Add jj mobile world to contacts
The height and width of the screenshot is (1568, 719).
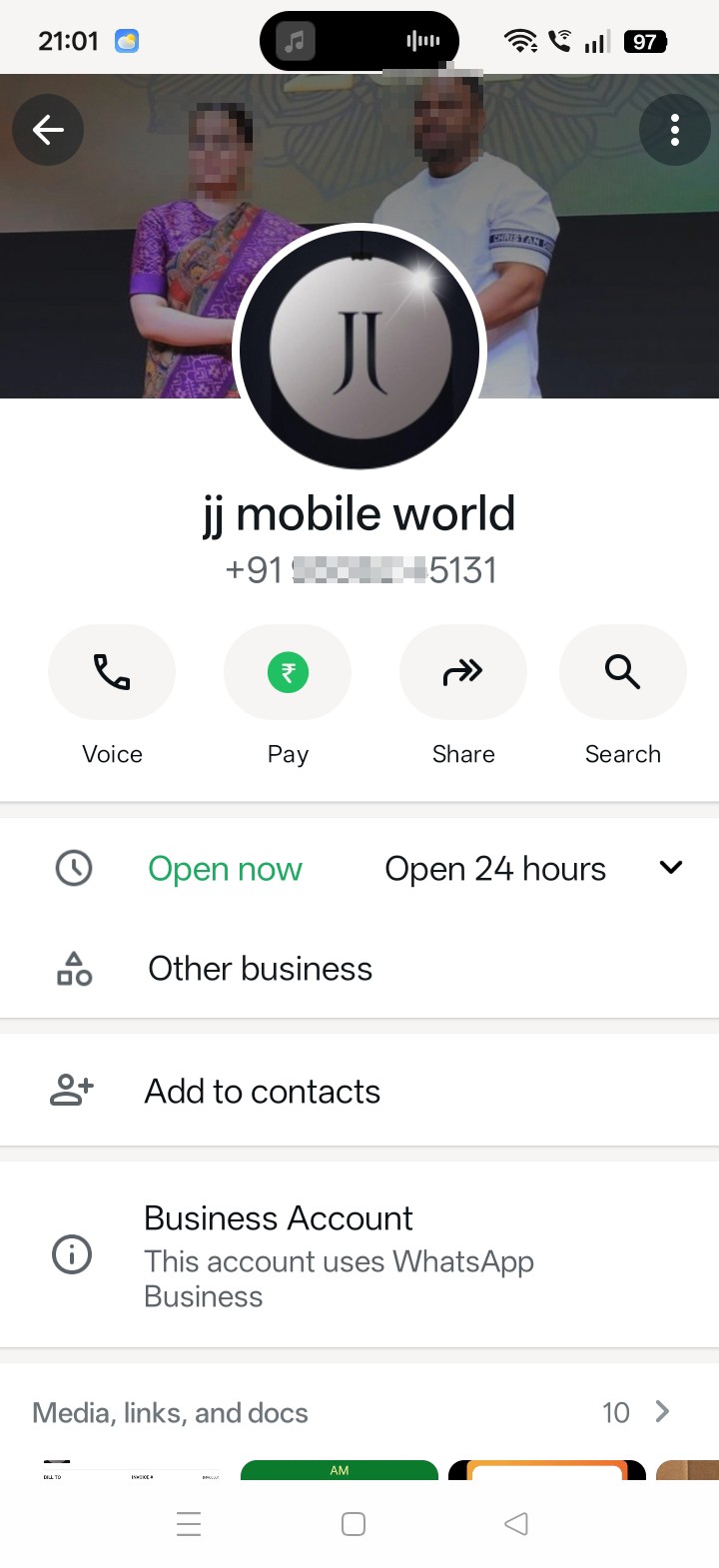pyautogui.click(x=359, y=1091)
